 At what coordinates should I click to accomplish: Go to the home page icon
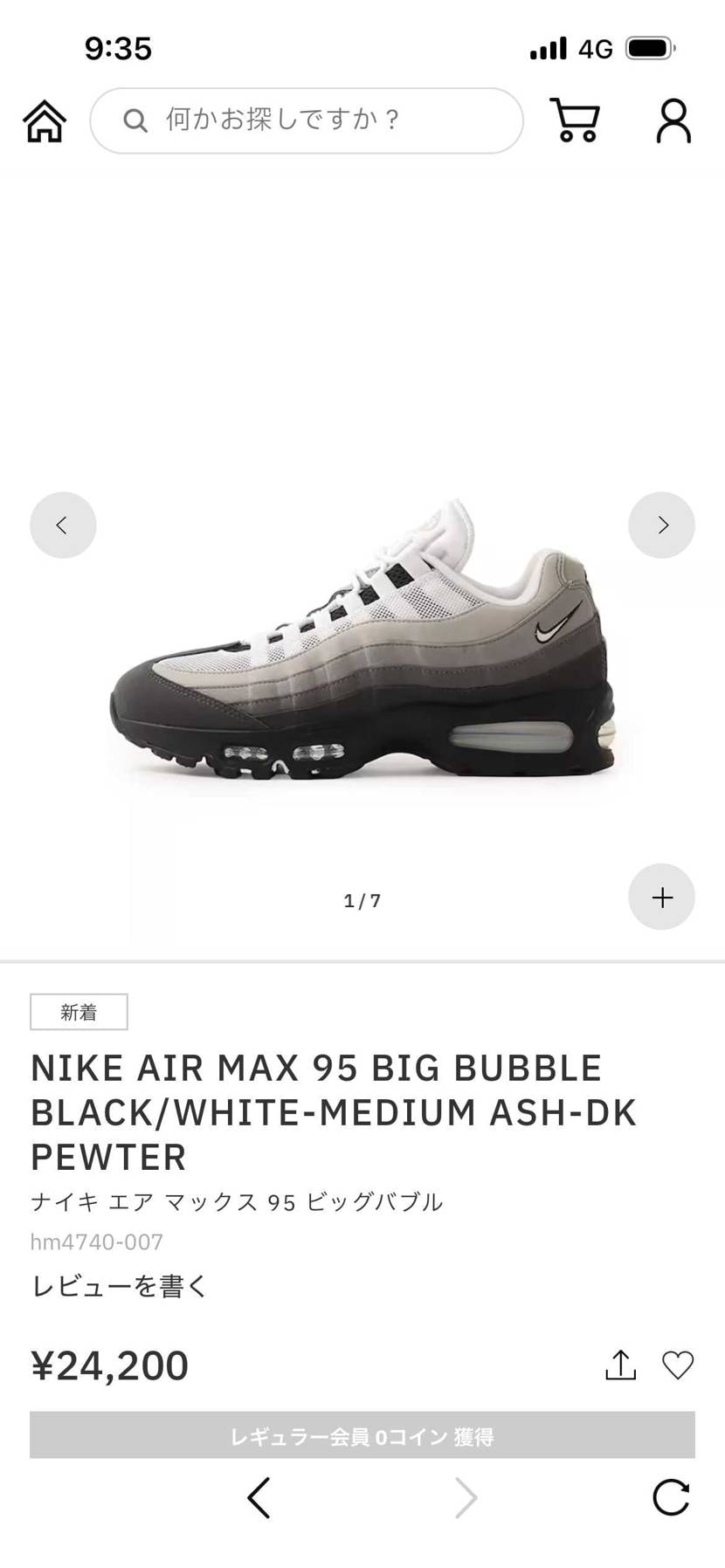(x=45, y=120)
